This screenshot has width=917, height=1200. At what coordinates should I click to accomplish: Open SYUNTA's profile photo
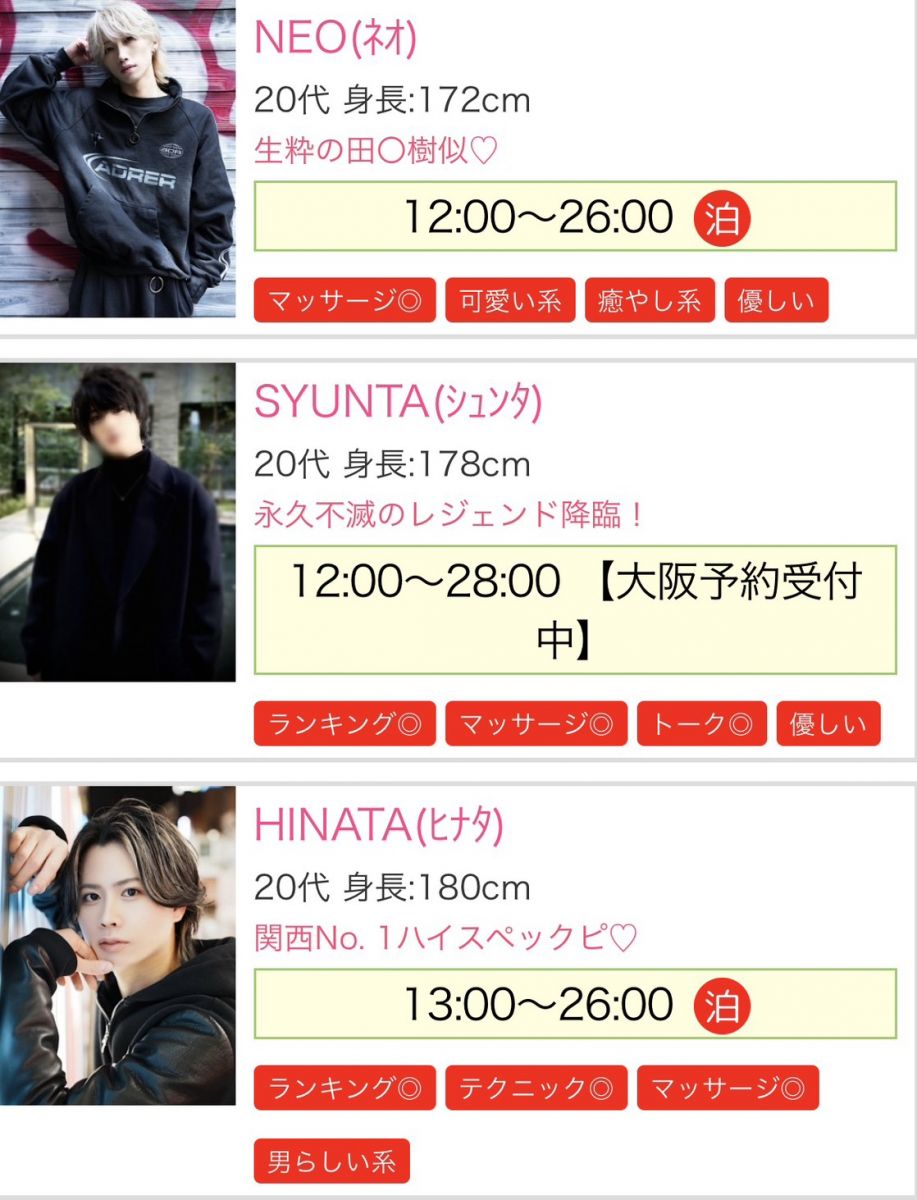[117, 522]
